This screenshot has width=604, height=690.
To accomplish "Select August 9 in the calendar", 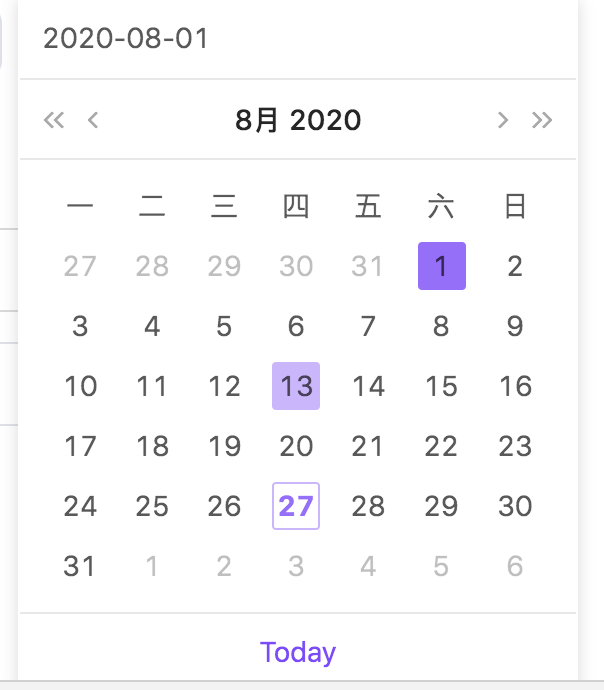I will [515, 326].
